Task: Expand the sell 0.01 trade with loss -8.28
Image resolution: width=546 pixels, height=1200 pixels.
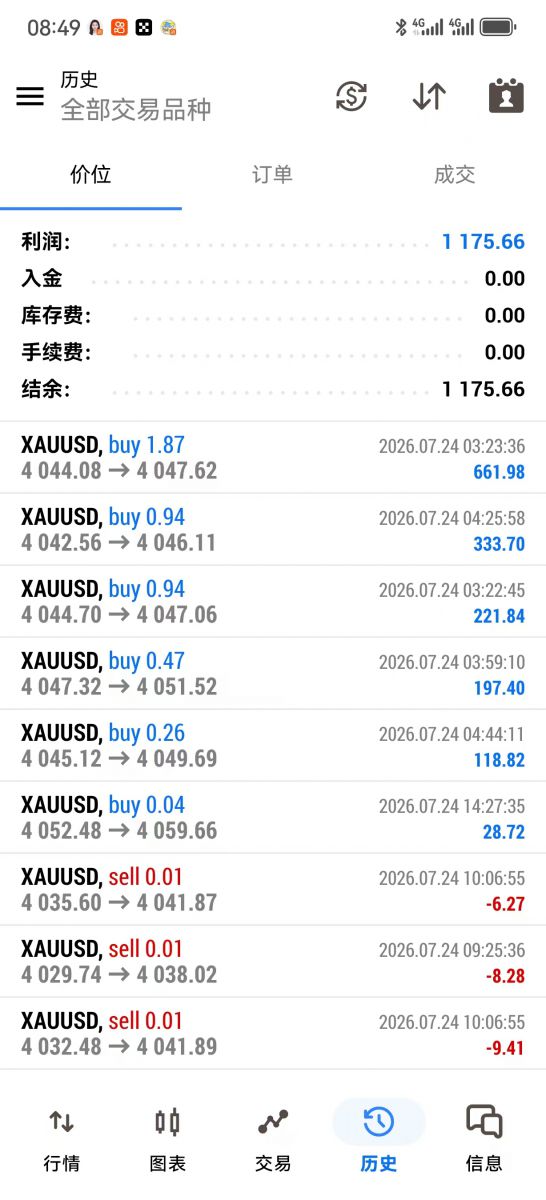Action: (273, 962)
